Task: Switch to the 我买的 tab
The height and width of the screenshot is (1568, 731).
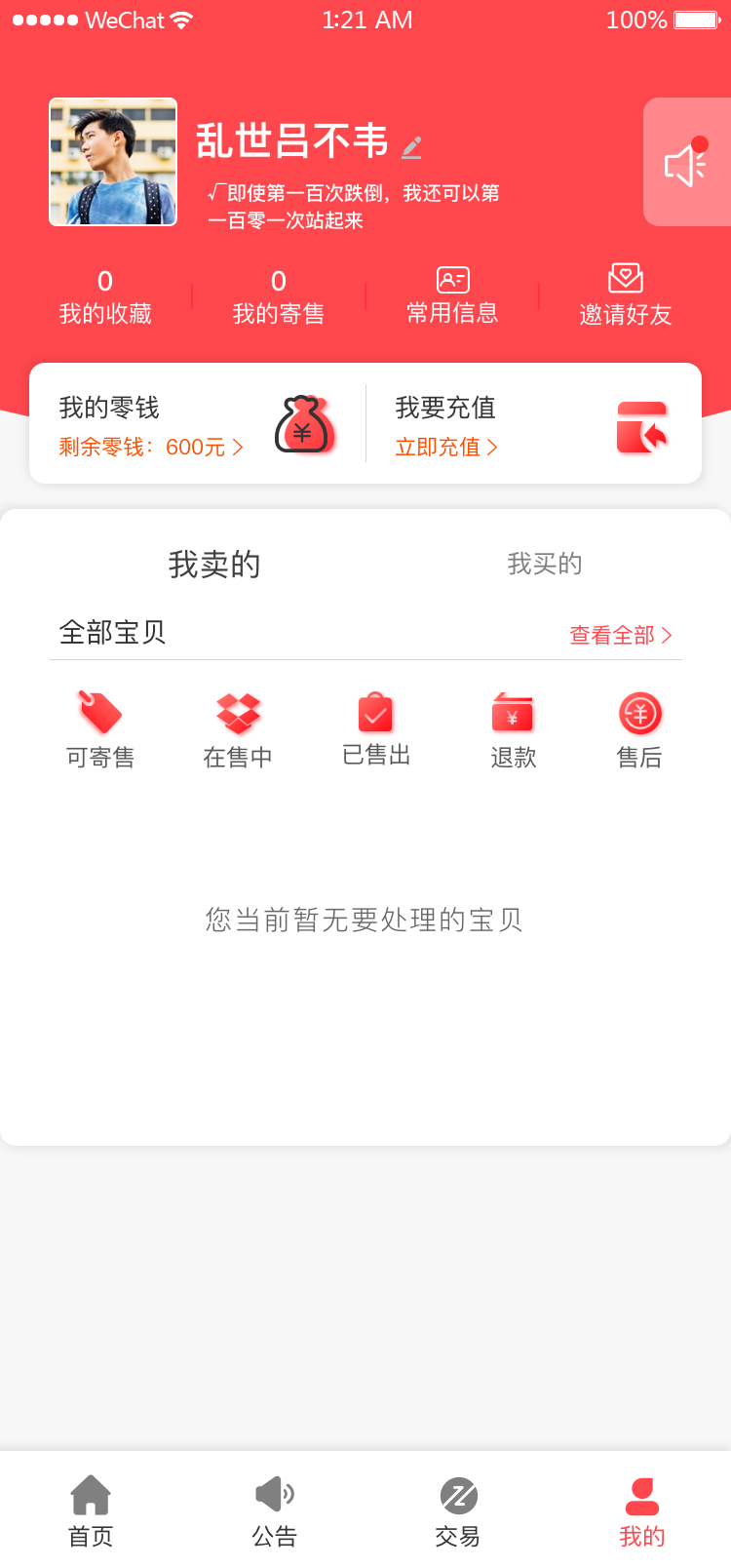Action: pos(545,564)
